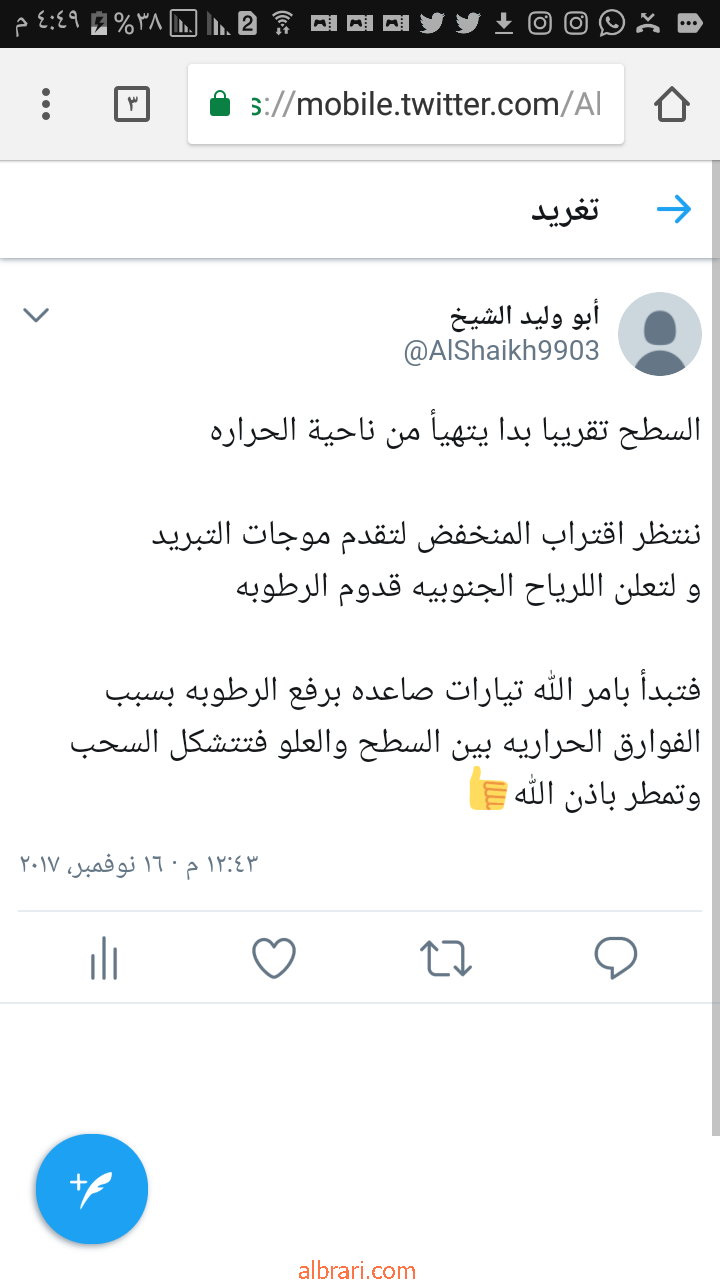Expand the tweet options chevron
The image size is (720, 1280).
click(36, 316)
